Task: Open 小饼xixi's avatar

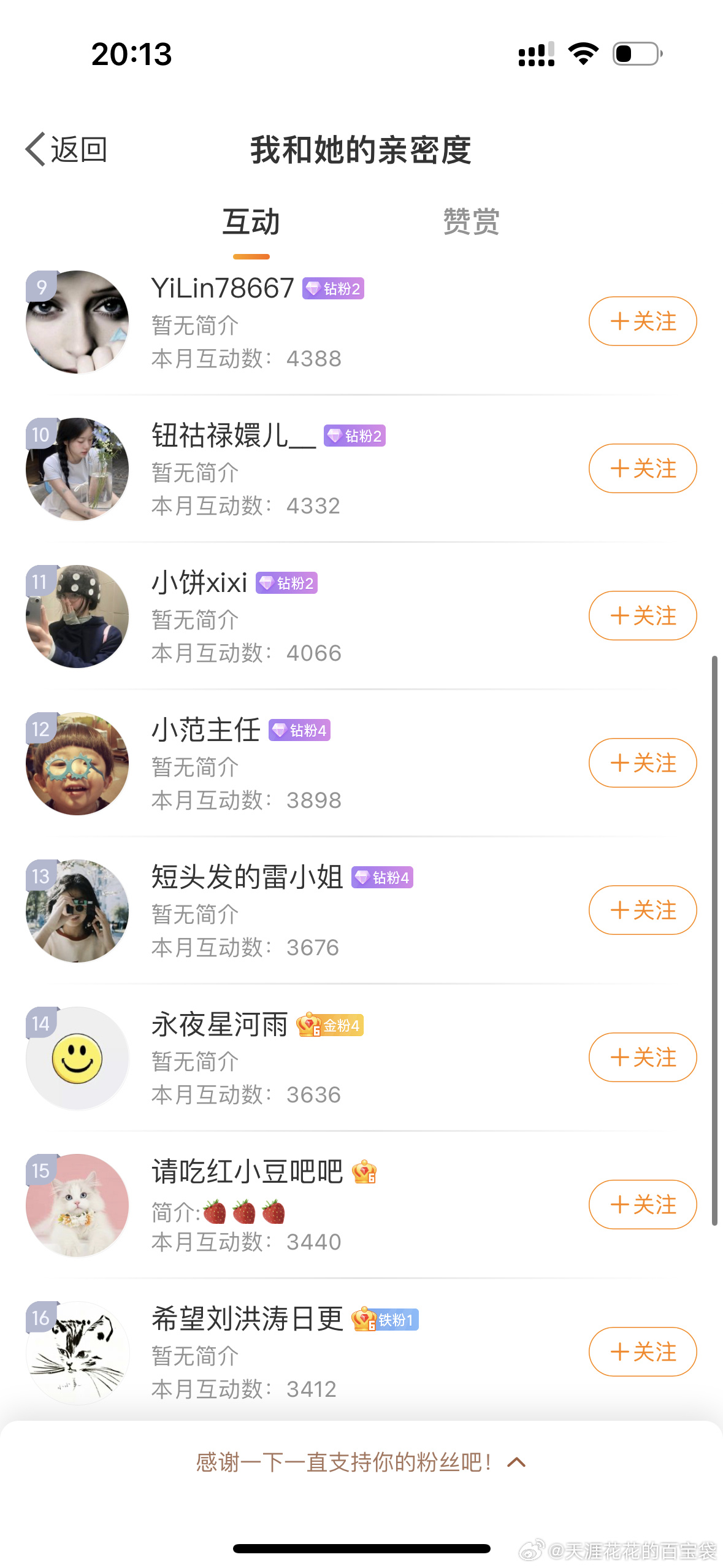Action: (77, 617)
